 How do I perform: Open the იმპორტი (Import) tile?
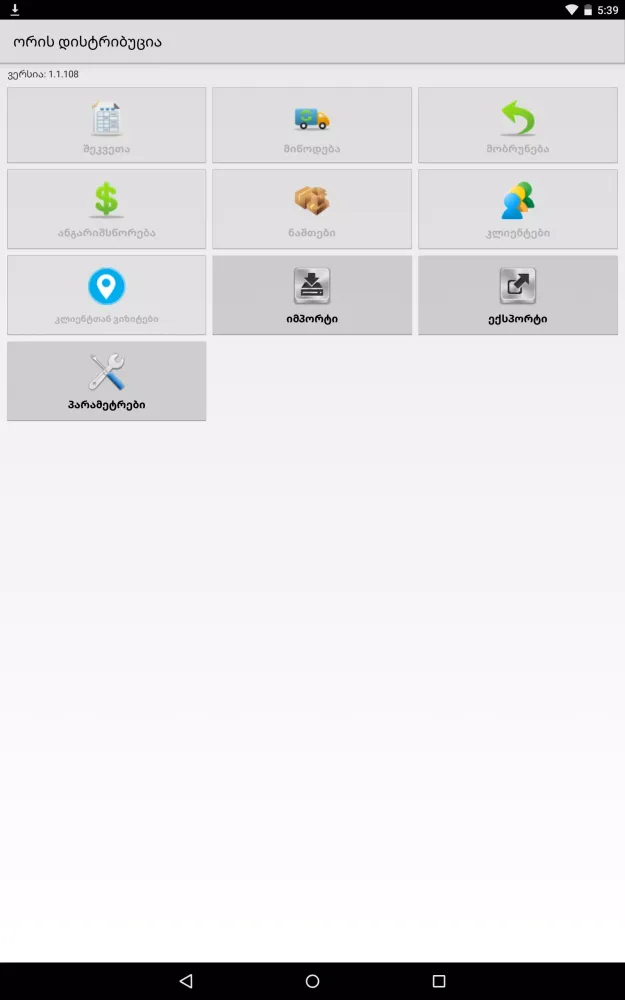(x=312, y=295)
